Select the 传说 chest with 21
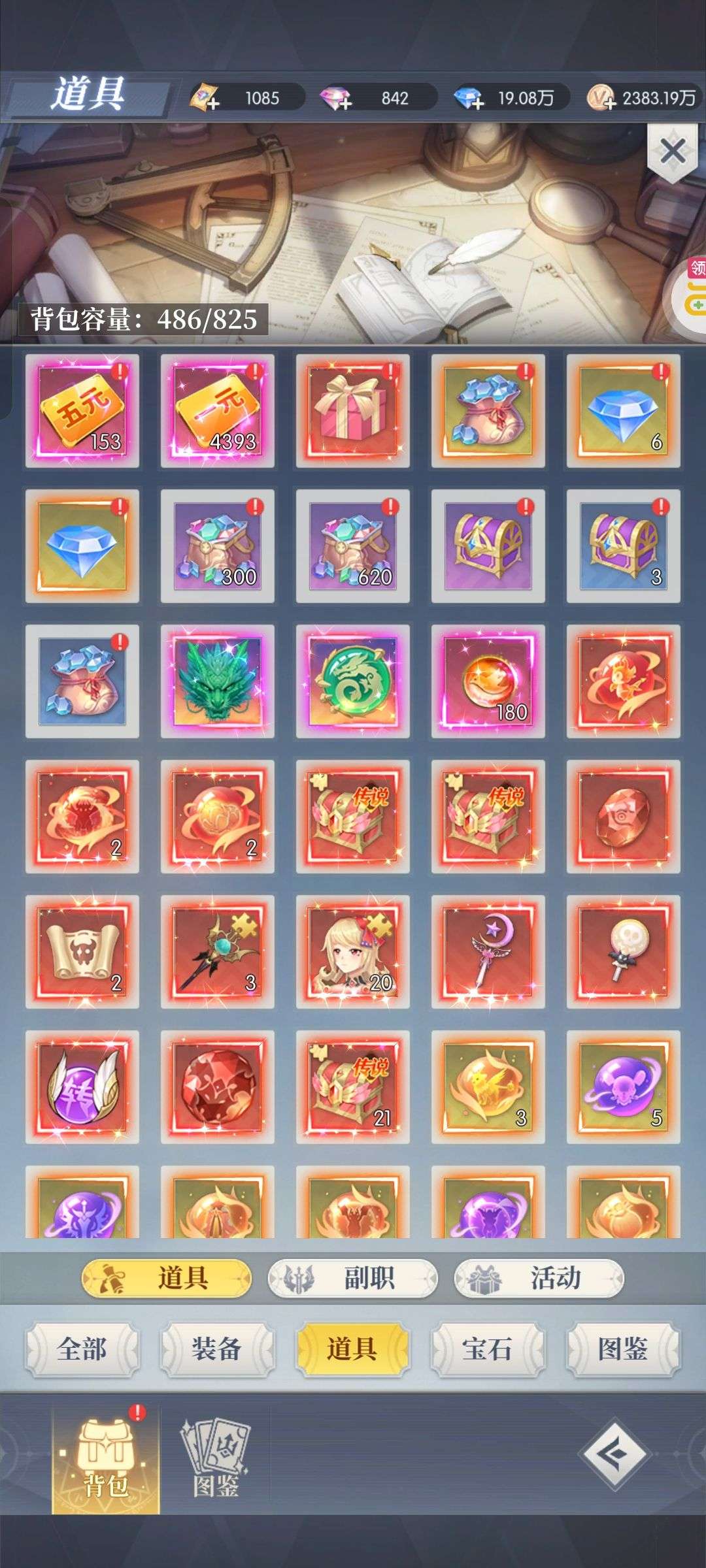Image resolution: width=706 pixels, height=1568 pixels. pos(353,1087)
